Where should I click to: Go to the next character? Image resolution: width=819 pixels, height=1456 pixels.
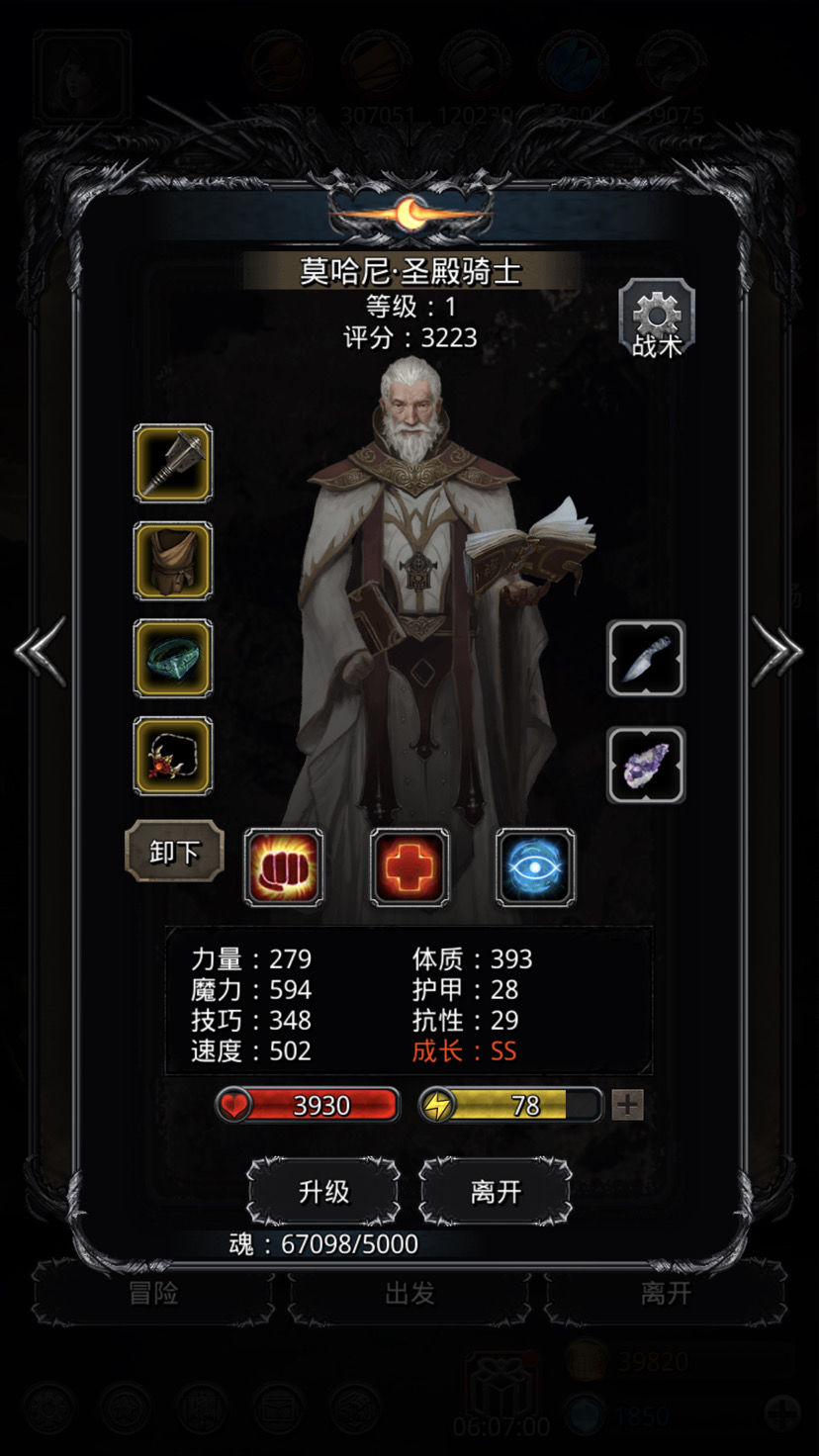[777, 651]
